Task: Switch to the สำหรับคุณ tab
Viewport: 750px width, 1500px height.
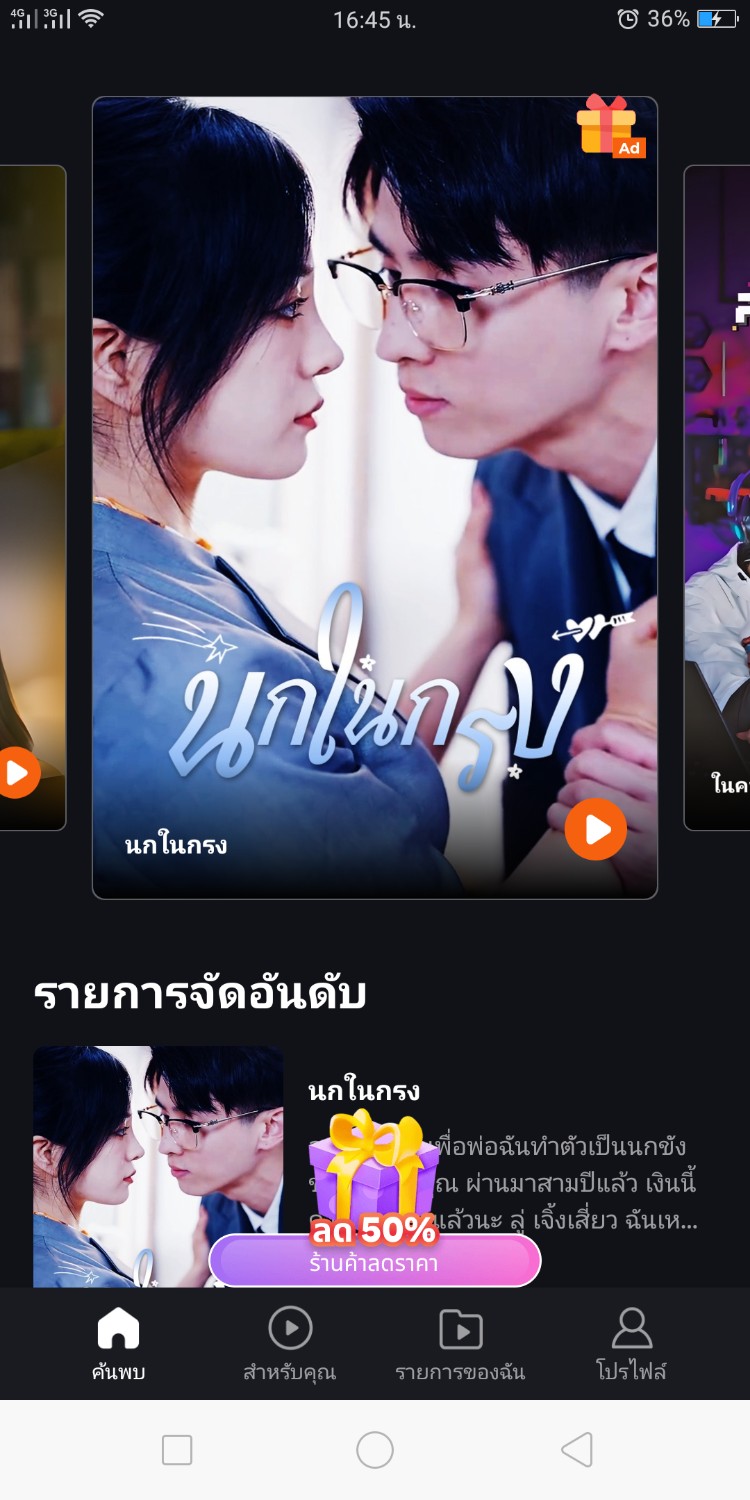Action: (290, 1345)
